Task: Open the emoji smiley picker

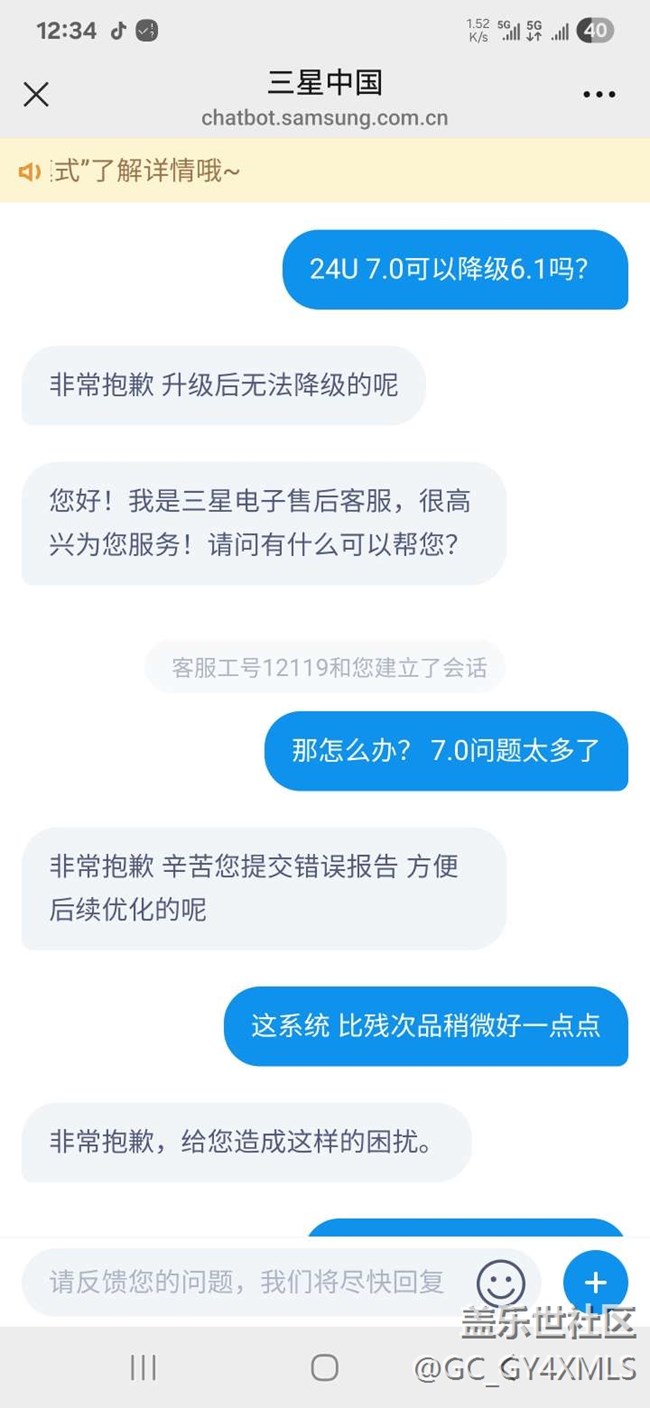Action: tap(501, 1282)
